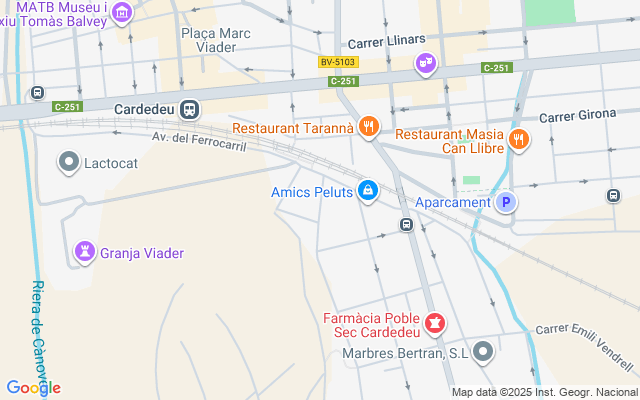
Task: Select Restaurant Tarannà pin
Action: pyautogui.click(x=369, y=126)
